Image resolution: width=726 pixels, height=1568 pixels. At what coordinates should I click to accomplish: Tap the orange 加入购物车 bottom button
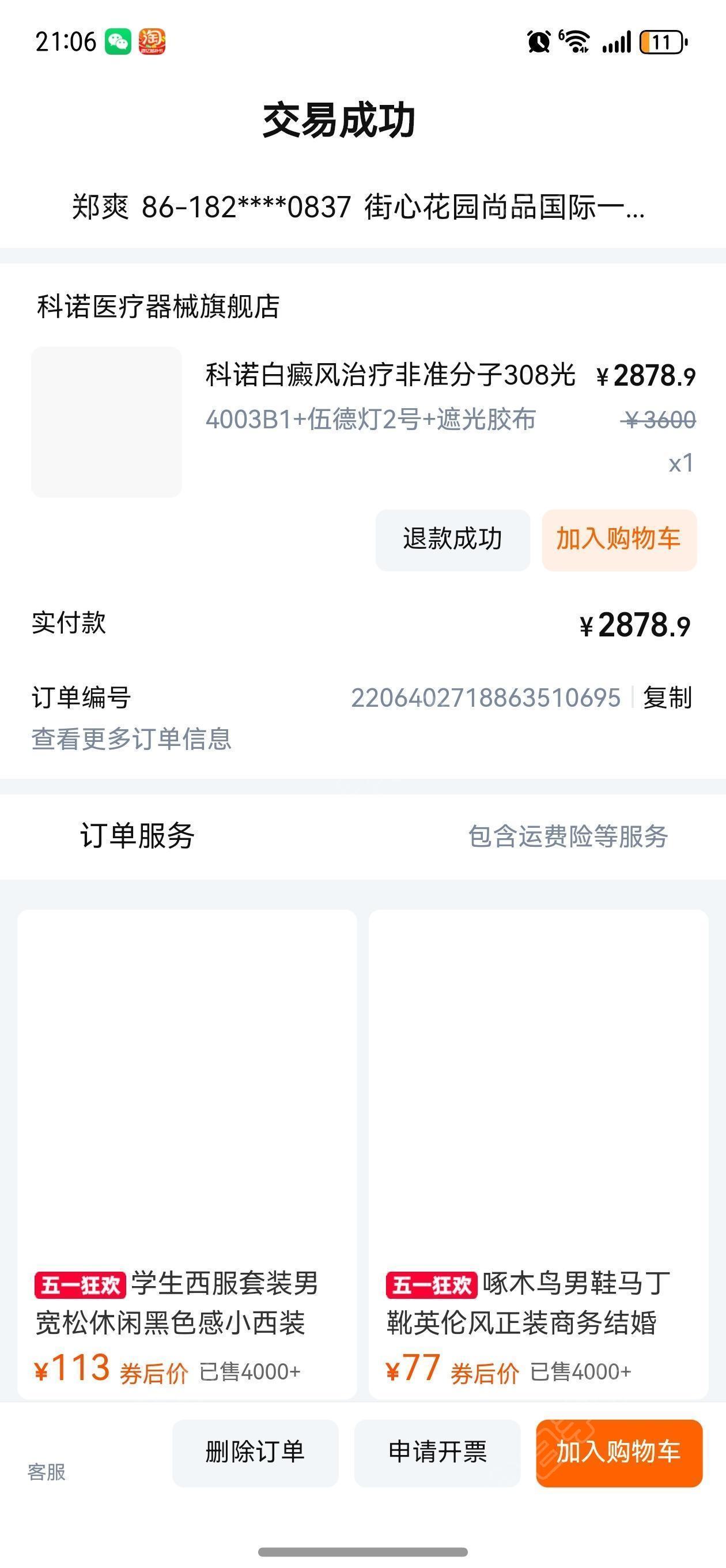pos(619,1452)
